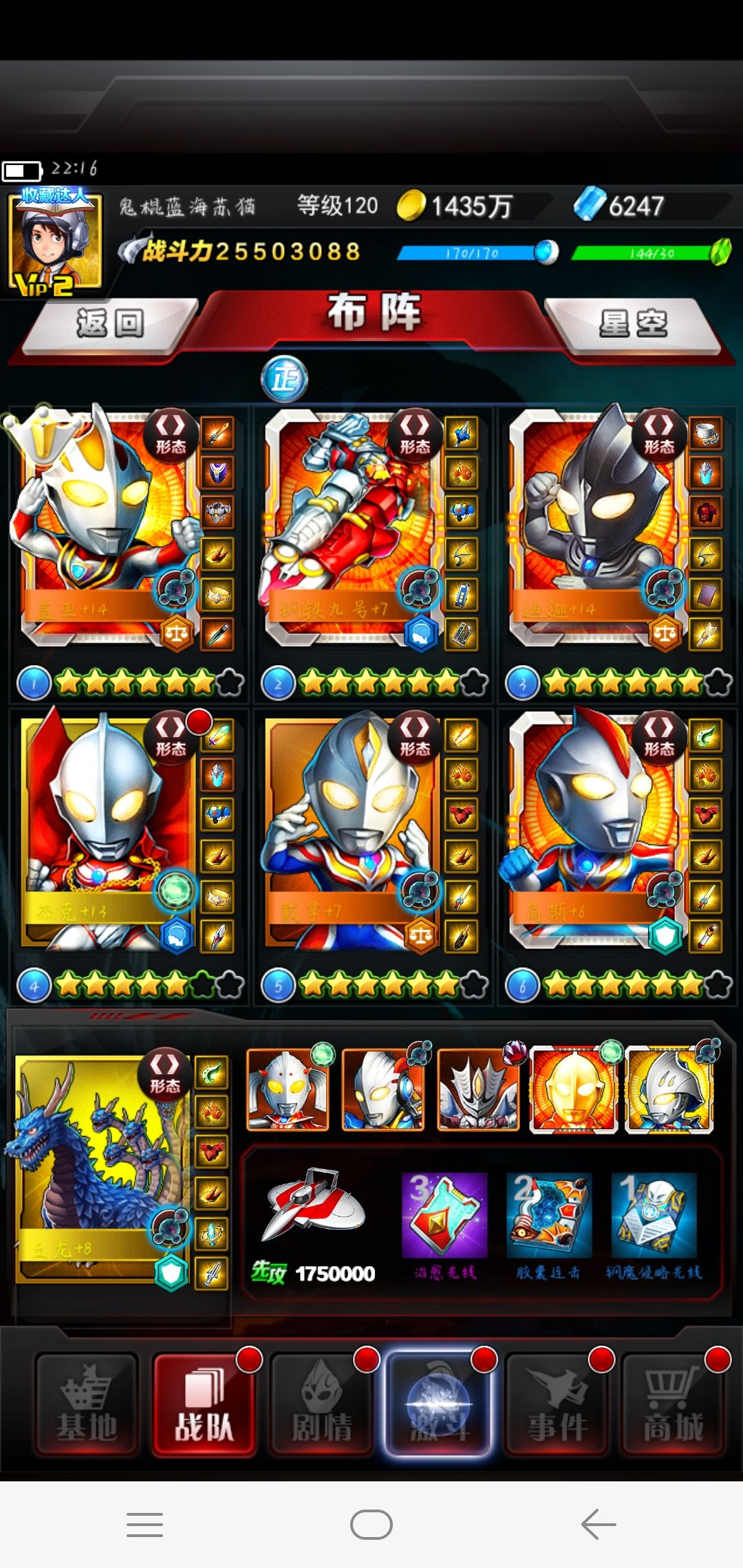Tap the 返回 back button

click(110, 323)
